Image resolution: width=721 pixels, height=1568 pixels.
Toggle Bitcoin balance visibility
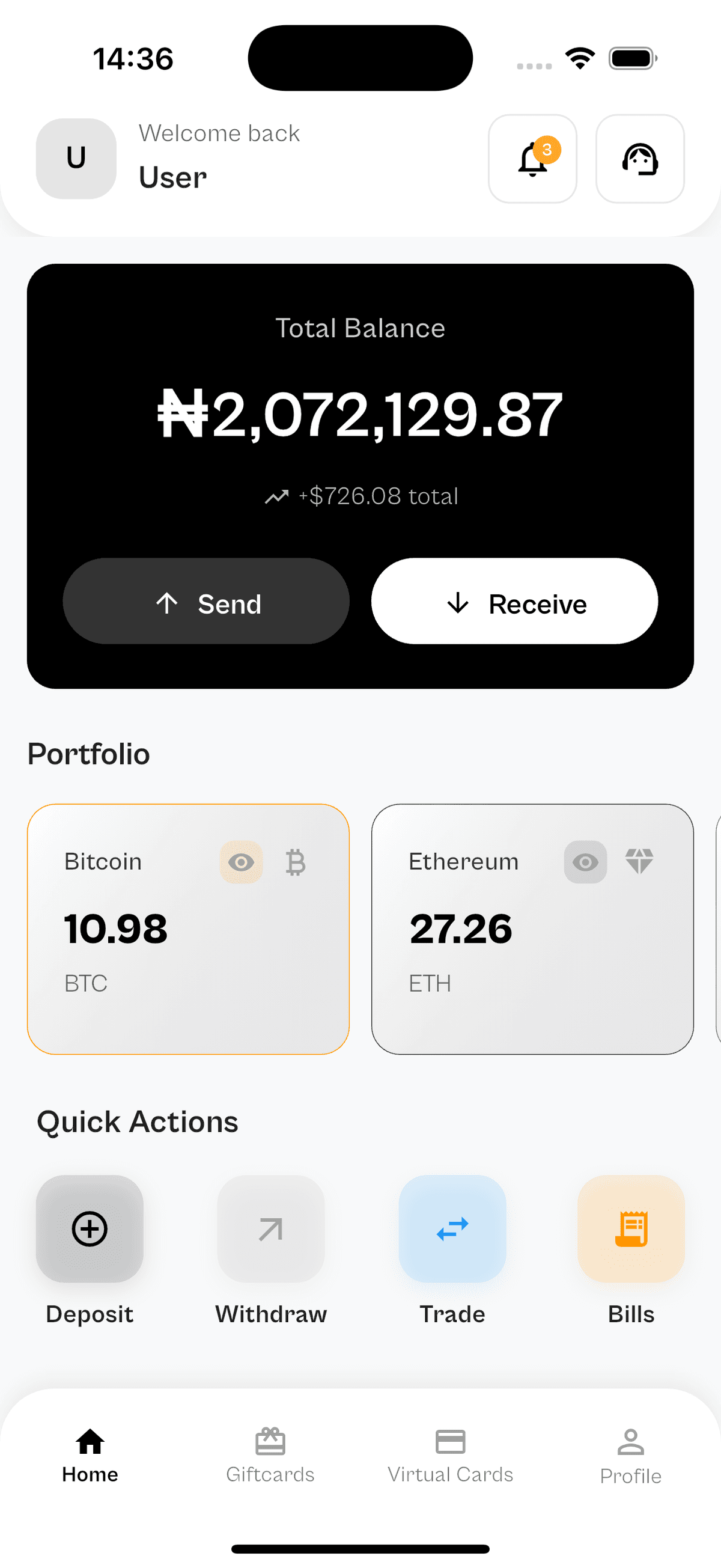(242, 862)
